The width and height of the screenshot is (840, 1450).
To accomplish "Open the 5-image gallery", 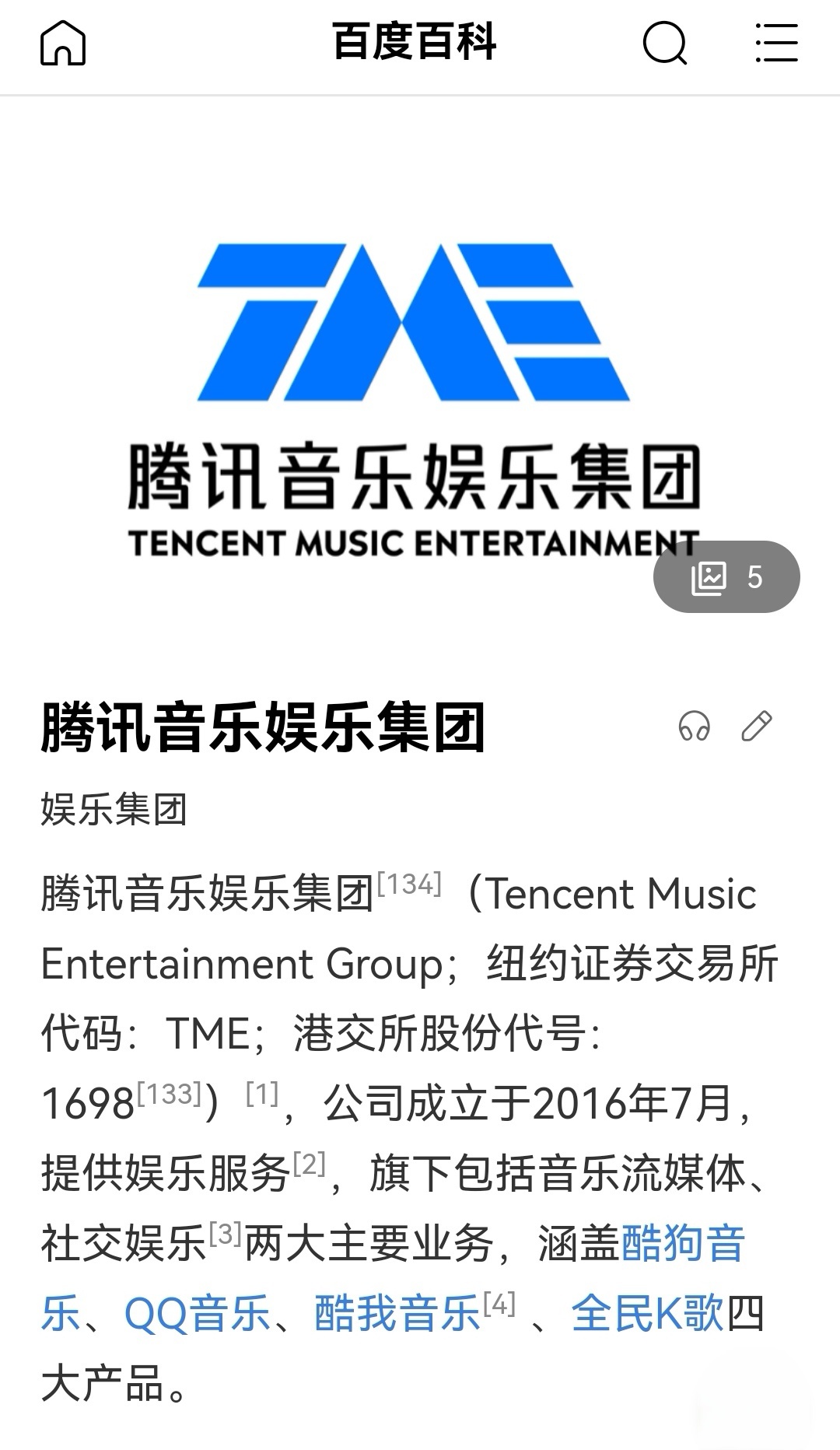I will [726, 577].
